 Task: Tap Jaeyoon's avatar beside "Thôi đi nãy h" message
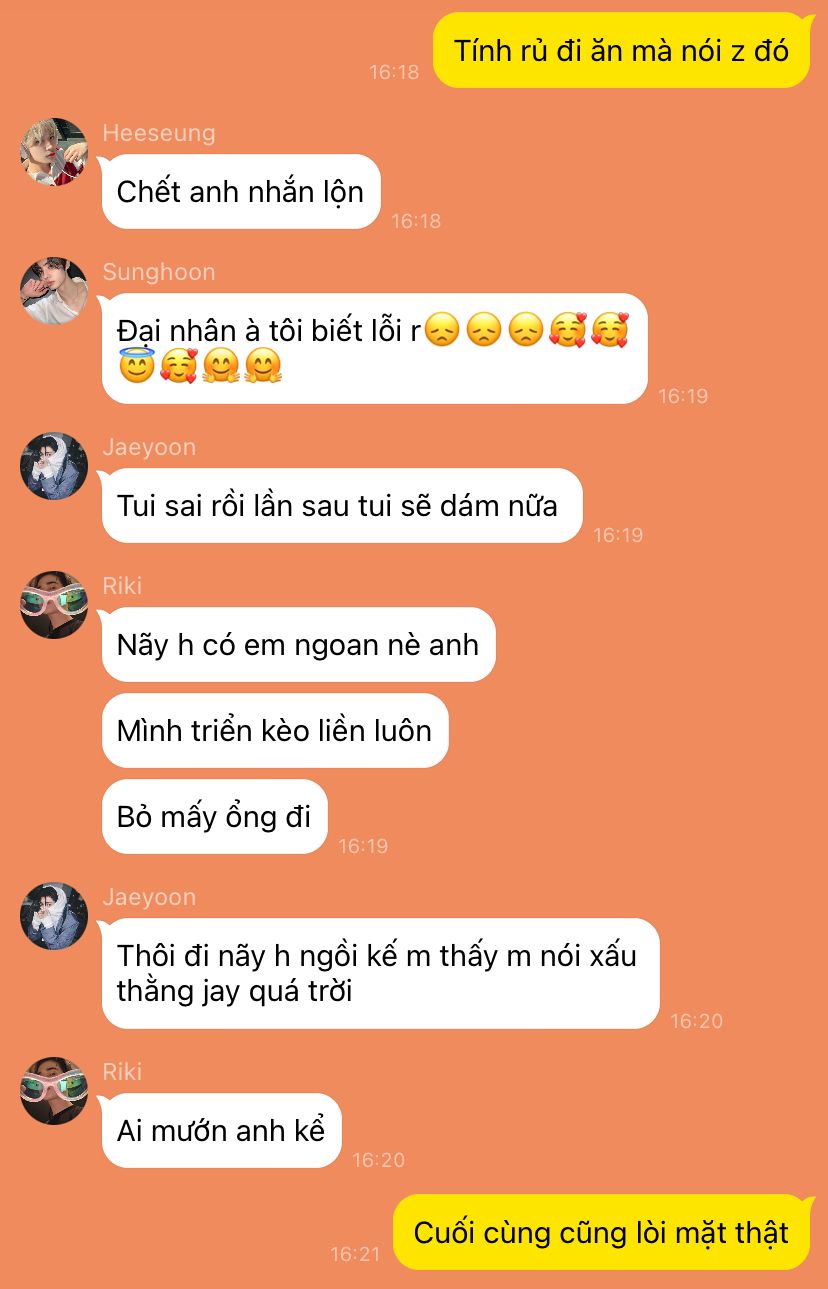[54, 916]
